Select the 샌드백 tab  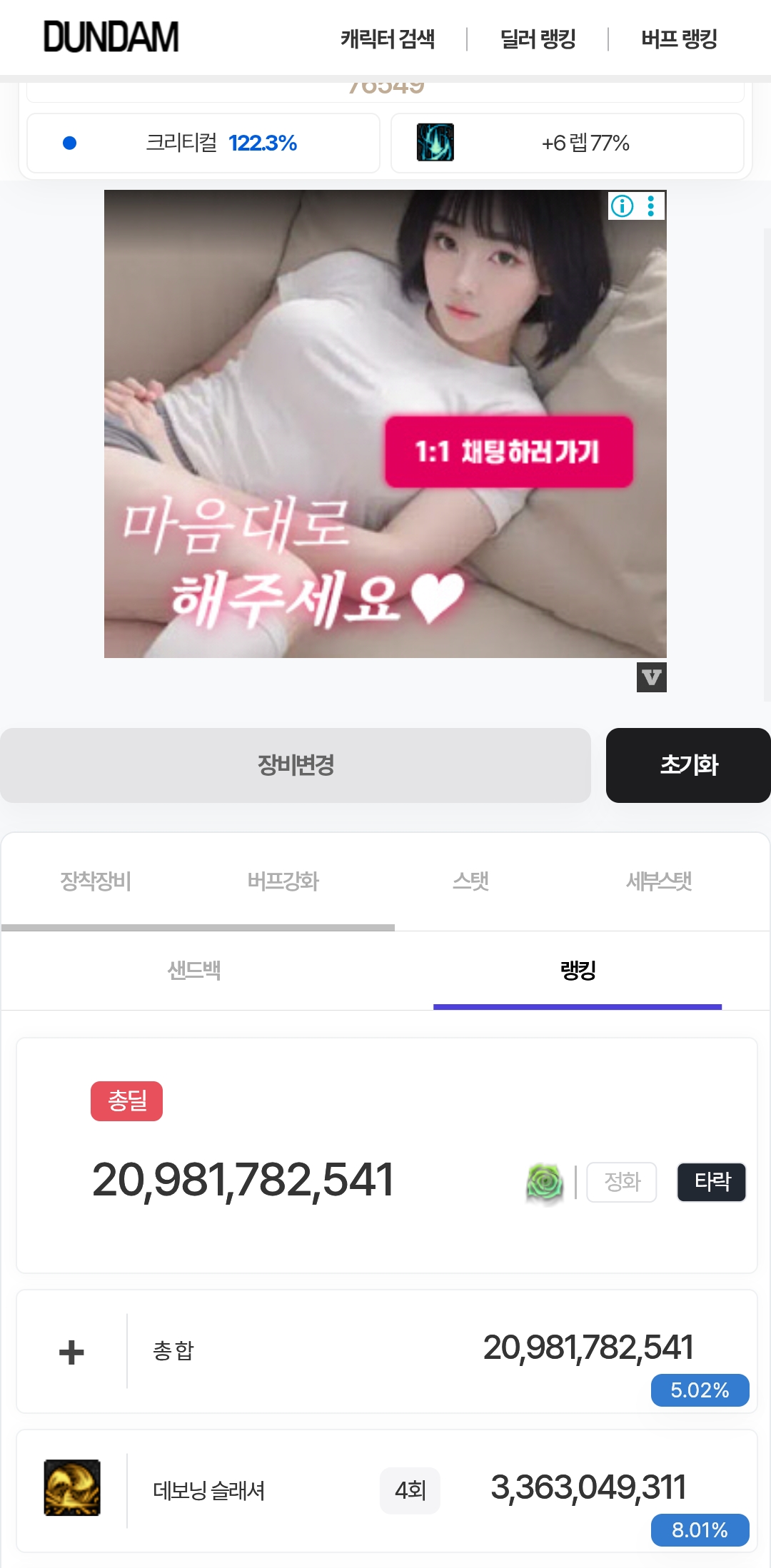click(x=193, y=970)
